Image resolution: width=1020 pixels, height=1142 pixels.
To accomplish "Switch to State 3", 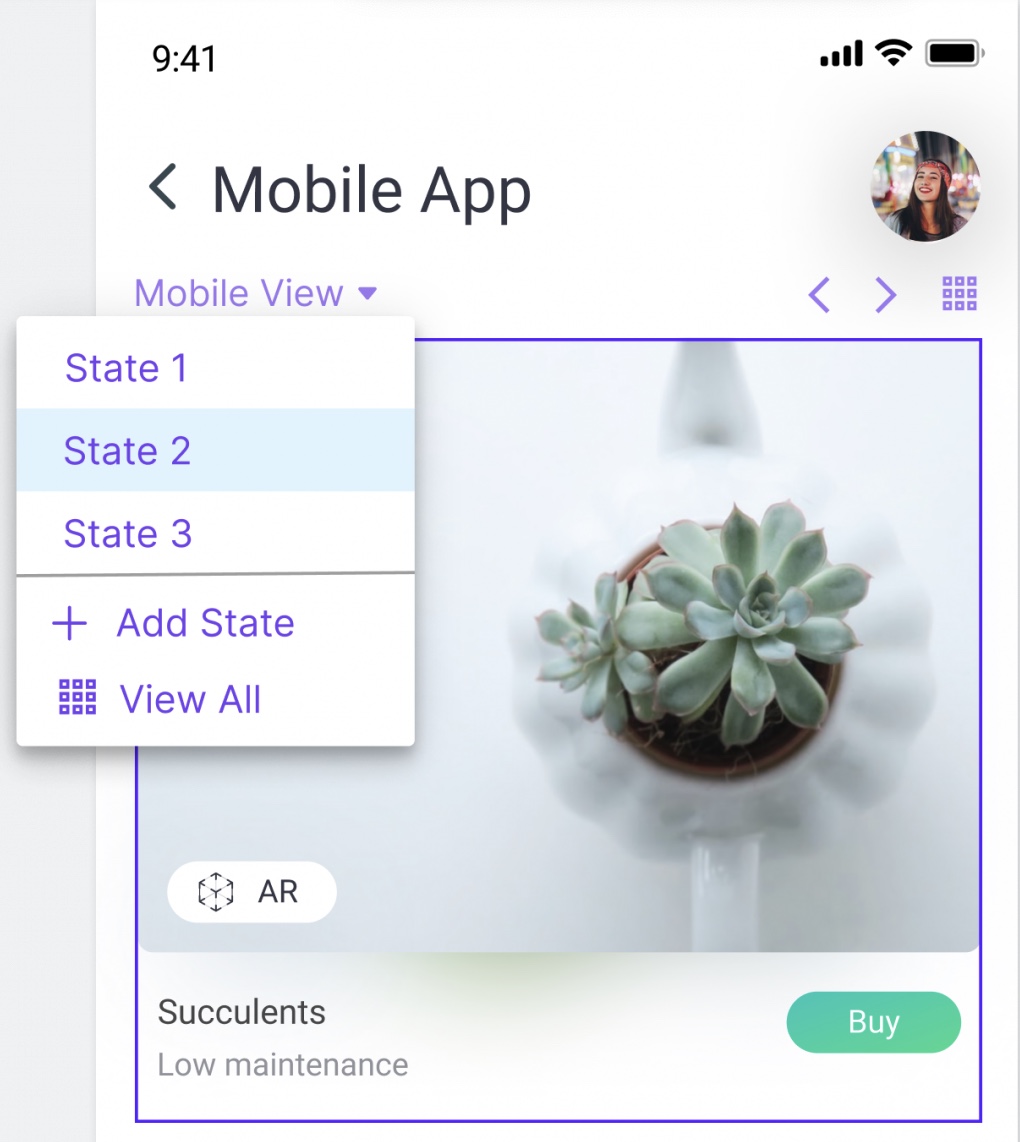I will point(127,534).
